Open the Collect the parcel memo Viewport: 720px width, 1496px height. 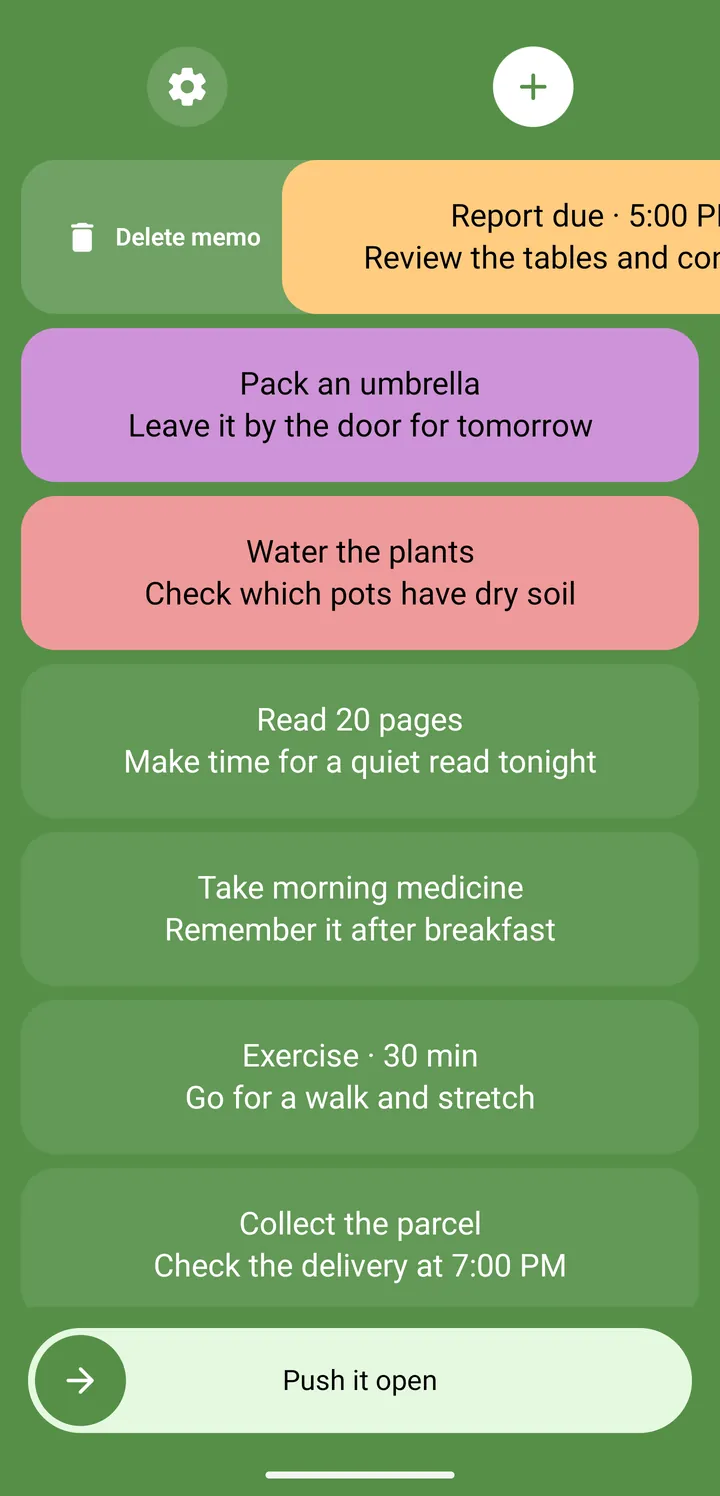coord(360,1238)
